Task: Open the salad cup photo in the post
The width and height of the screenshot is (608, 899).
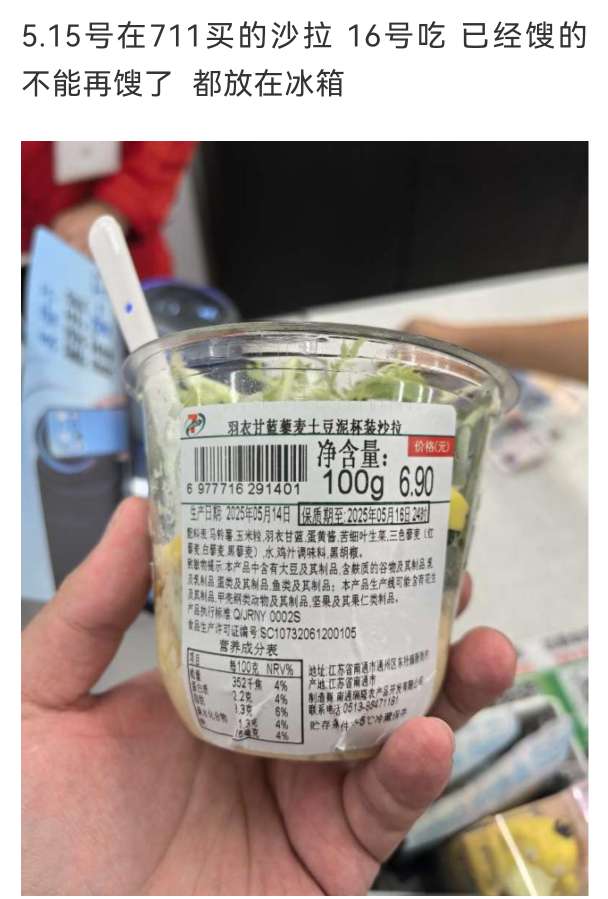Action: click(304, 517)
